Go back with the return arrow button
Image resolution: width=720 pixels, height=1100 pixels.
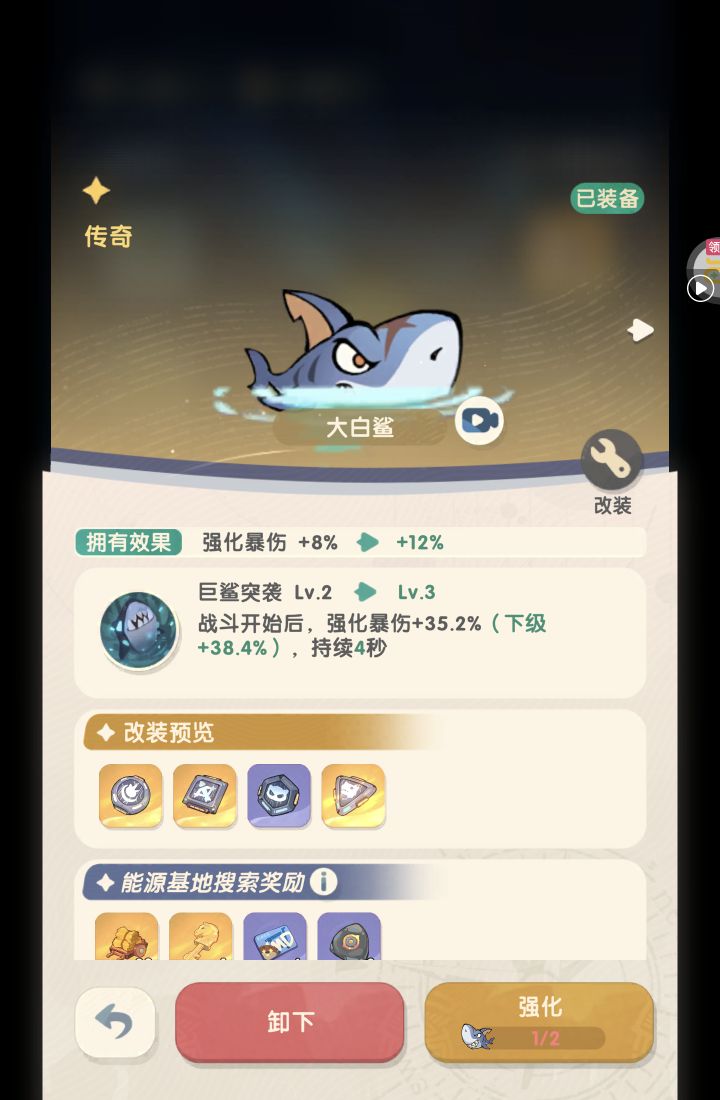point(115,1022)
